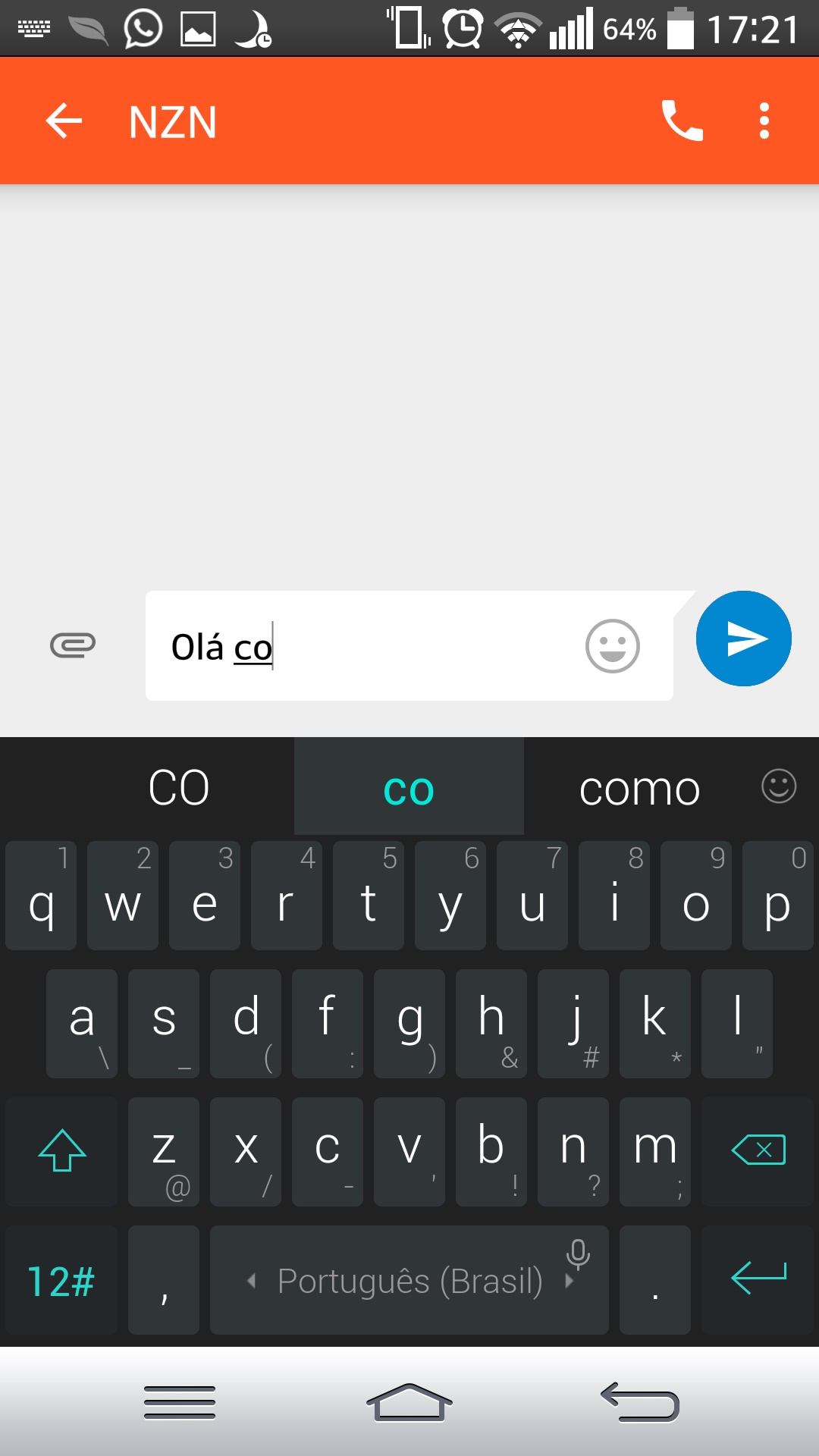Viewport: 819px width, 1456px height.
Task: Open the emoji picker in message field
Action: point(612,646)
